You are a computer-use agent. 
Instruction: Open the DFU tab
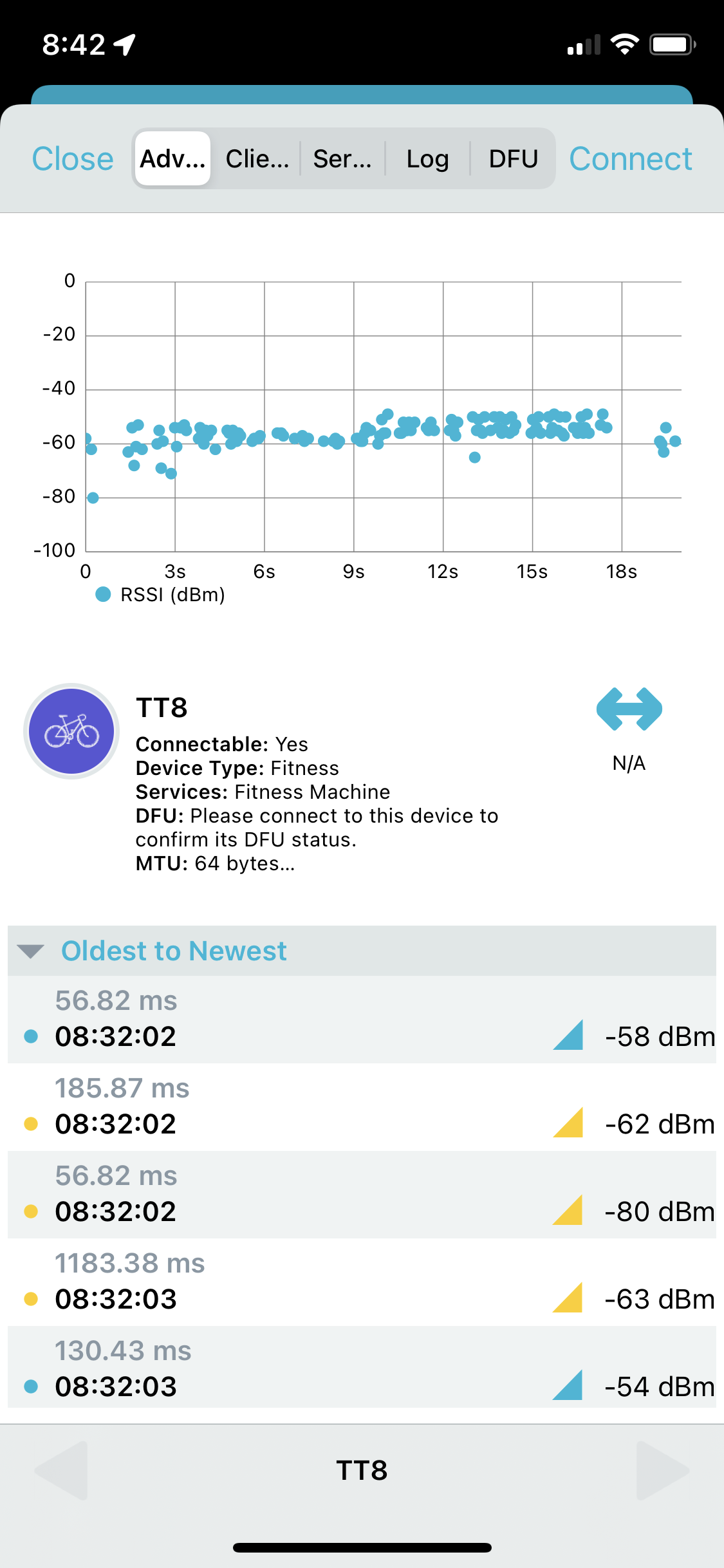point(513,158)
